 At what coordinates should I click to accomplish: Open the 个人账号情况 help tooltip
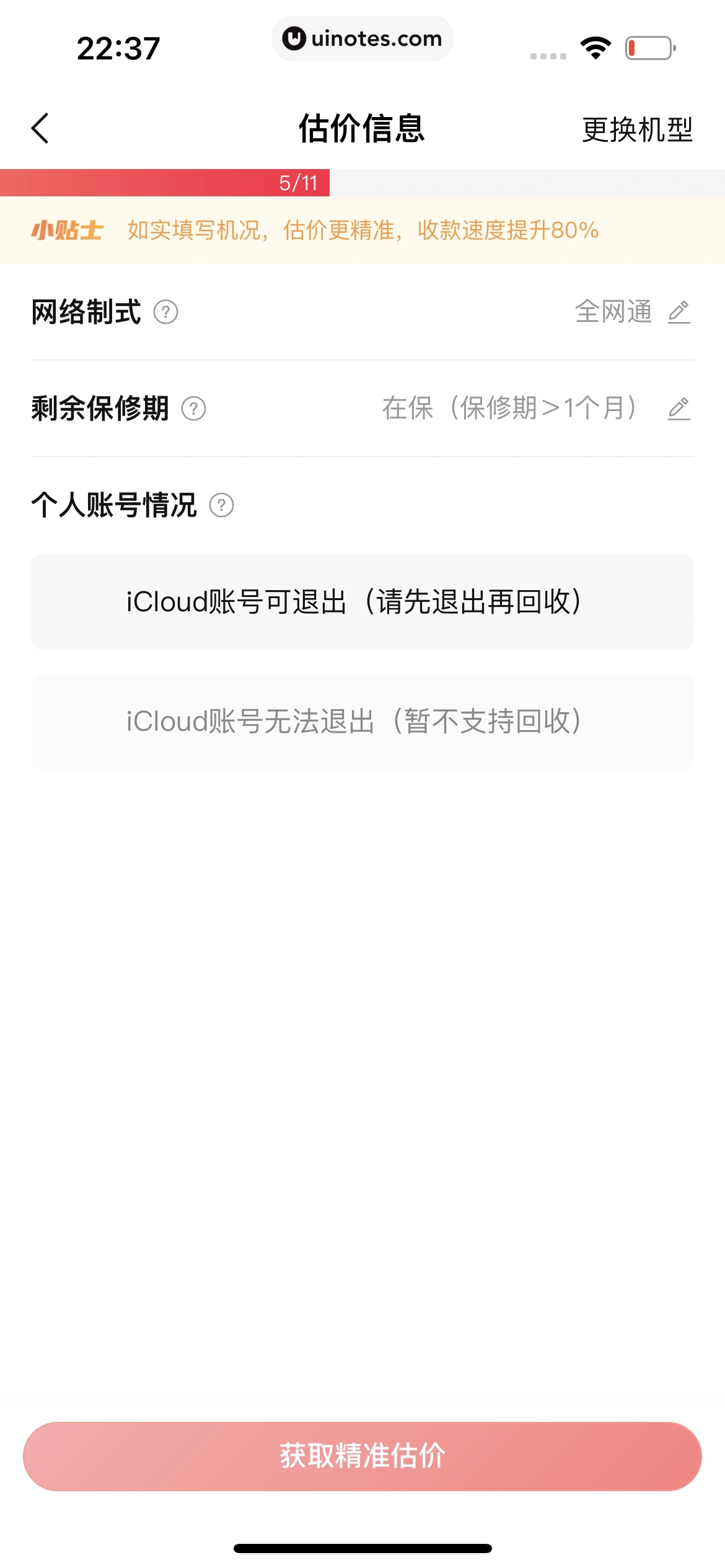pos(221,507)
